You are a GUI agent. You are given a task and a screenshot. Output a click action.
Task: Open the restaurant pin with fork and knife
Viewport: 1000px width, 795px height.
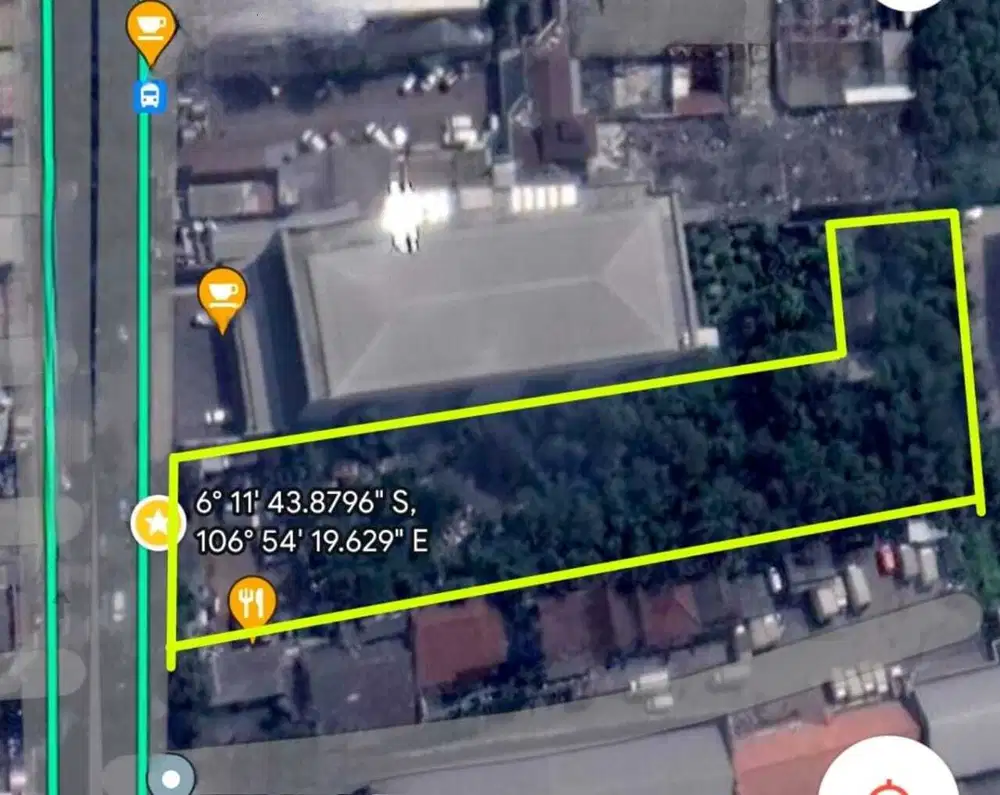click(x=252, y=604)
